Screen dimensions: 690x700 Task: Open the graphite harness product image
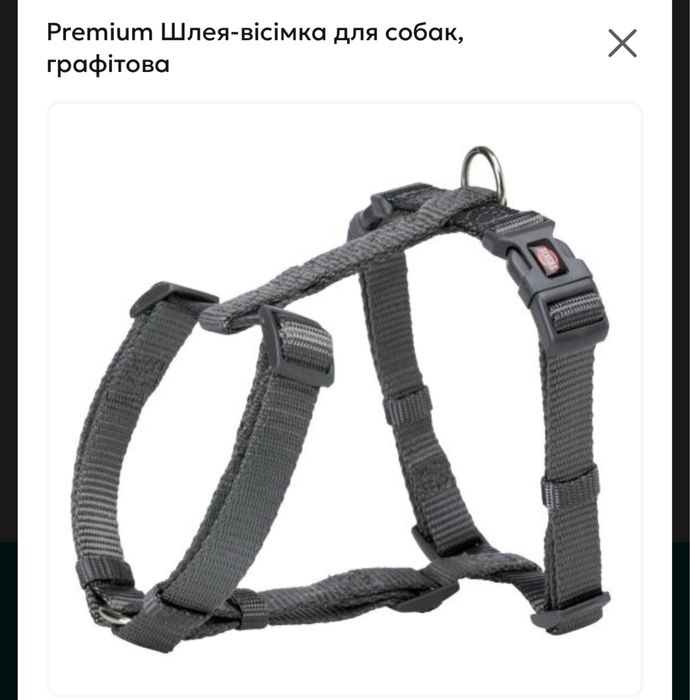(x=344, y=398)
